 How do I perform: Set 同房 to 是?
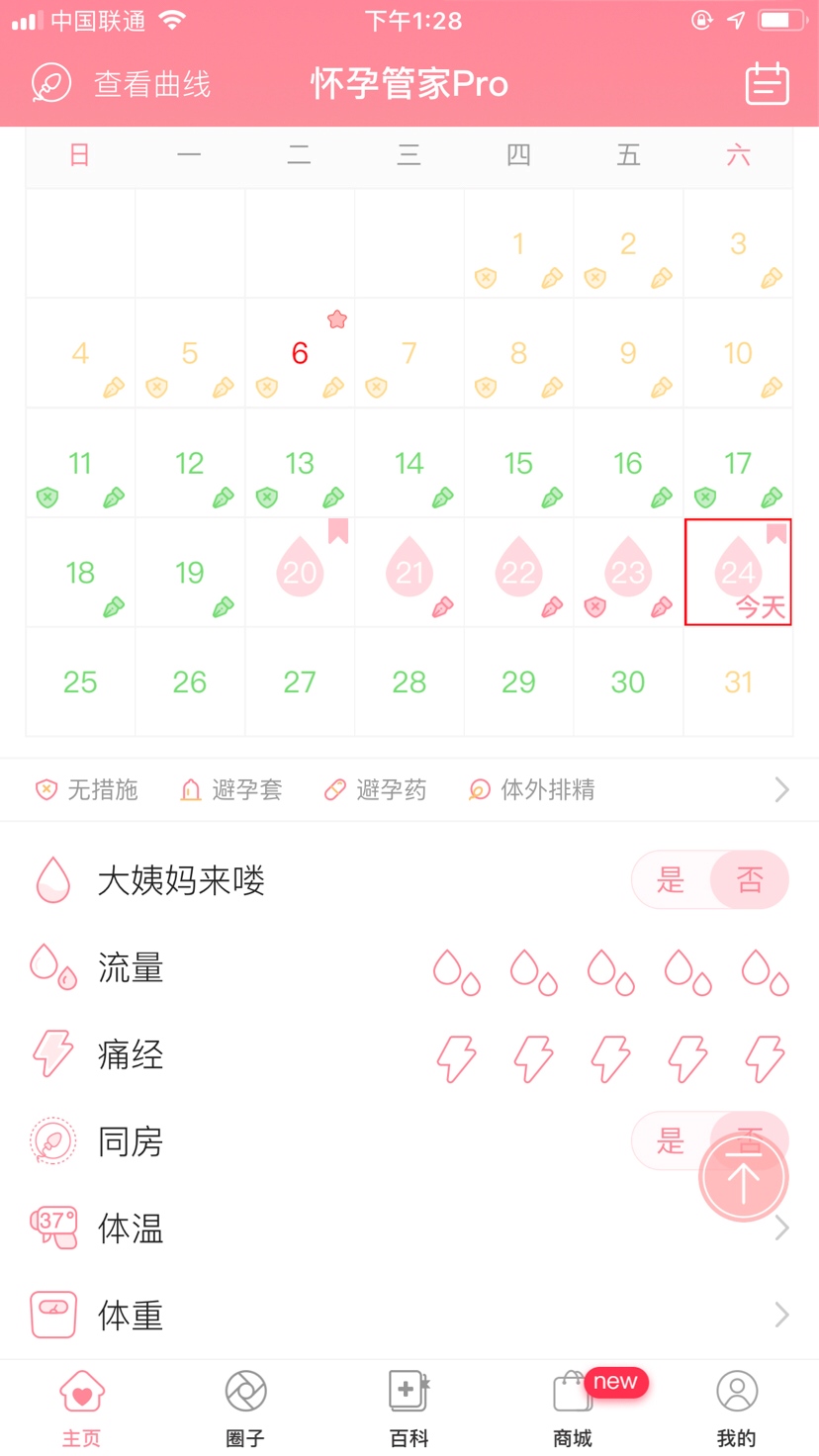pyautogui.click(x=671, y=1141)
